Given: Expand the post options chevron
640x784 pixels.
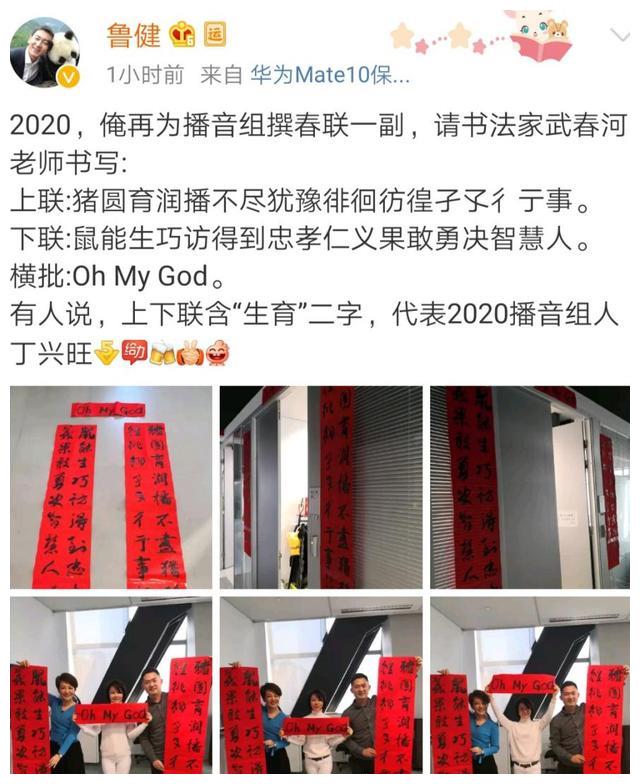Looking at the screenshot, I should pyautogui.click(x=620, y=36).
